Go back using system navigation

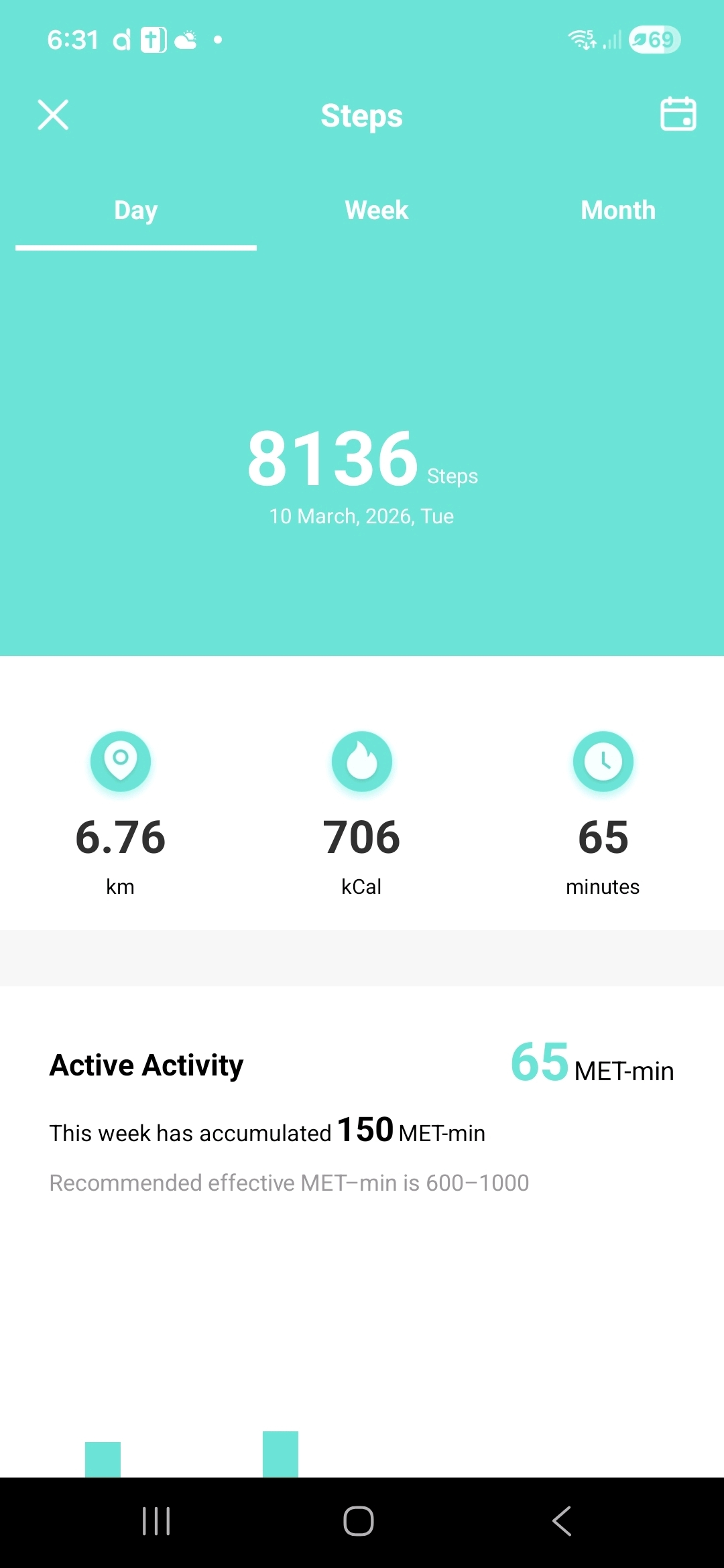coord(562,1520)
